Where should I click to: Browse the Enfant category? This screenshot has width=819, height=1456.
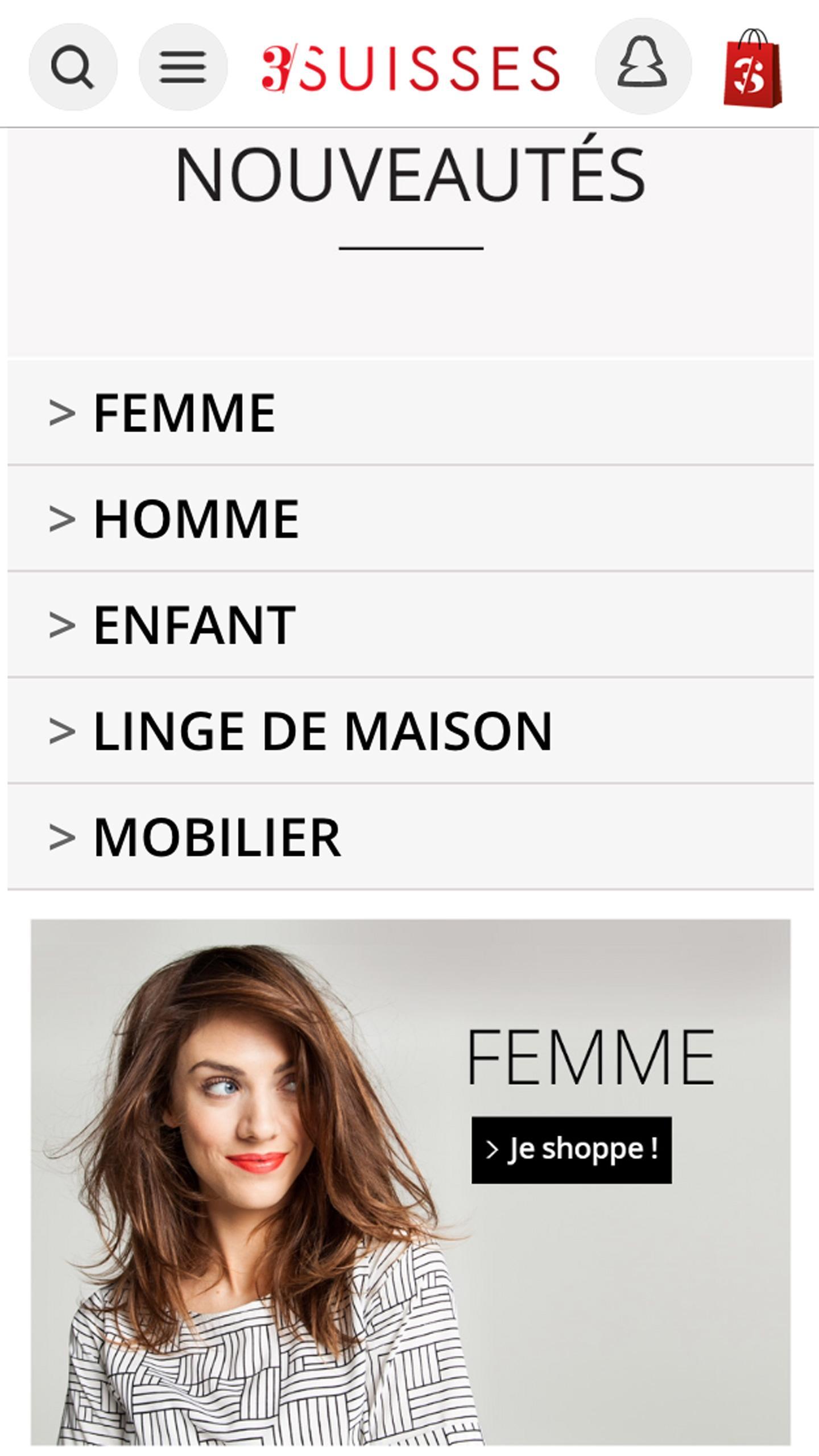409,624
